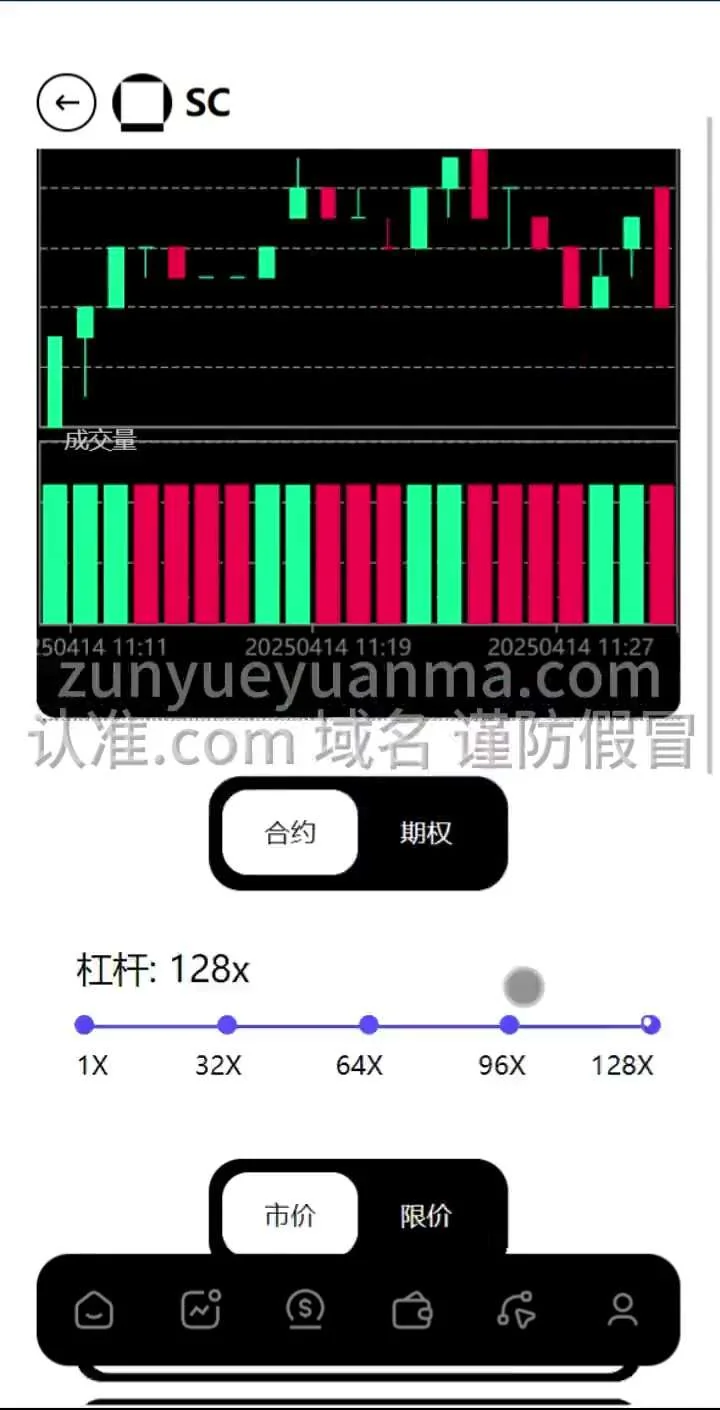Select the 合约 tab
Viewport: 720px width, 1410px height.
[x=290, y=833]
